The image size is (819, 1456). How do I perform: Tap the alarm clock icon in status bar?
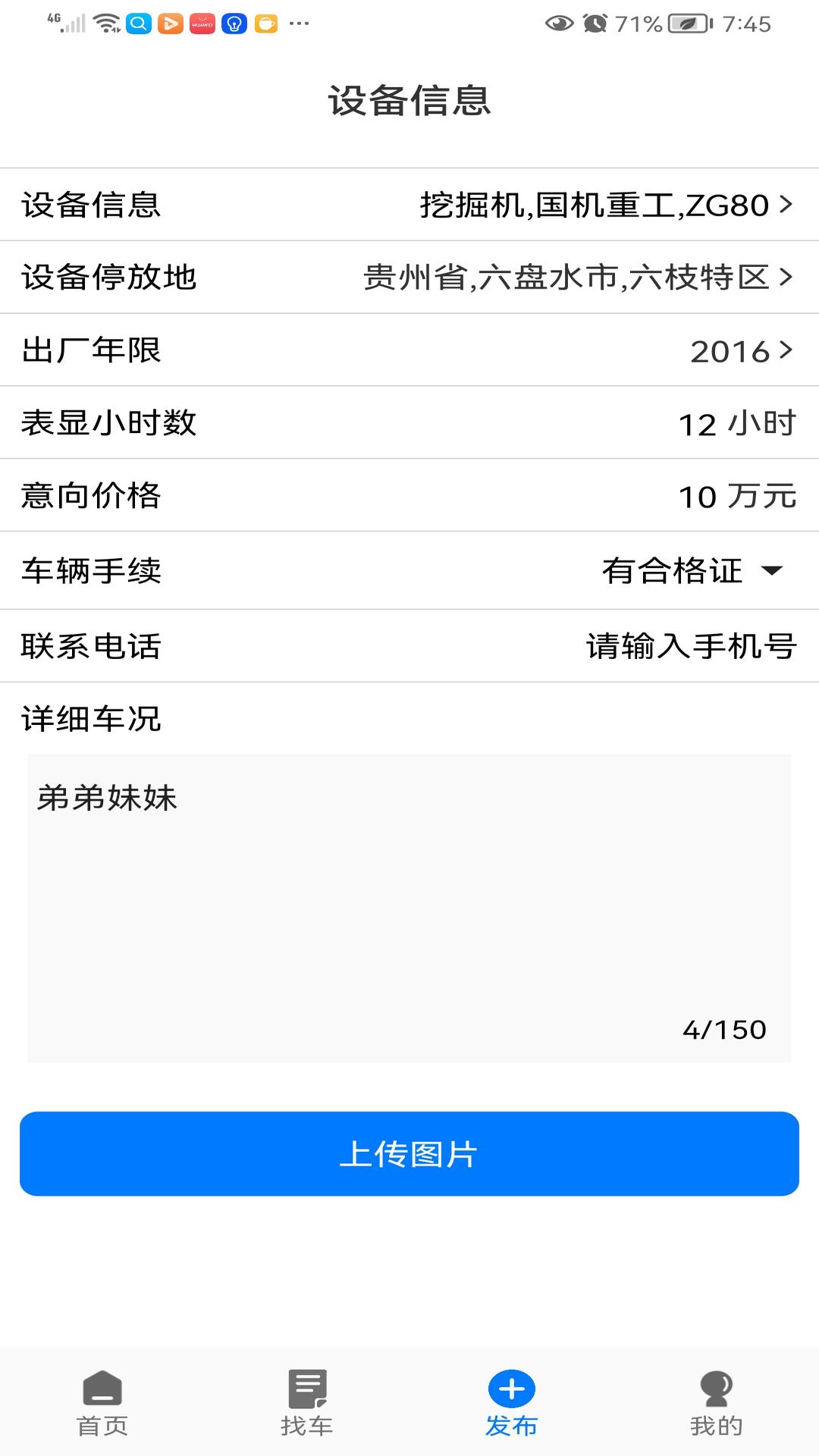coord(595,24)
